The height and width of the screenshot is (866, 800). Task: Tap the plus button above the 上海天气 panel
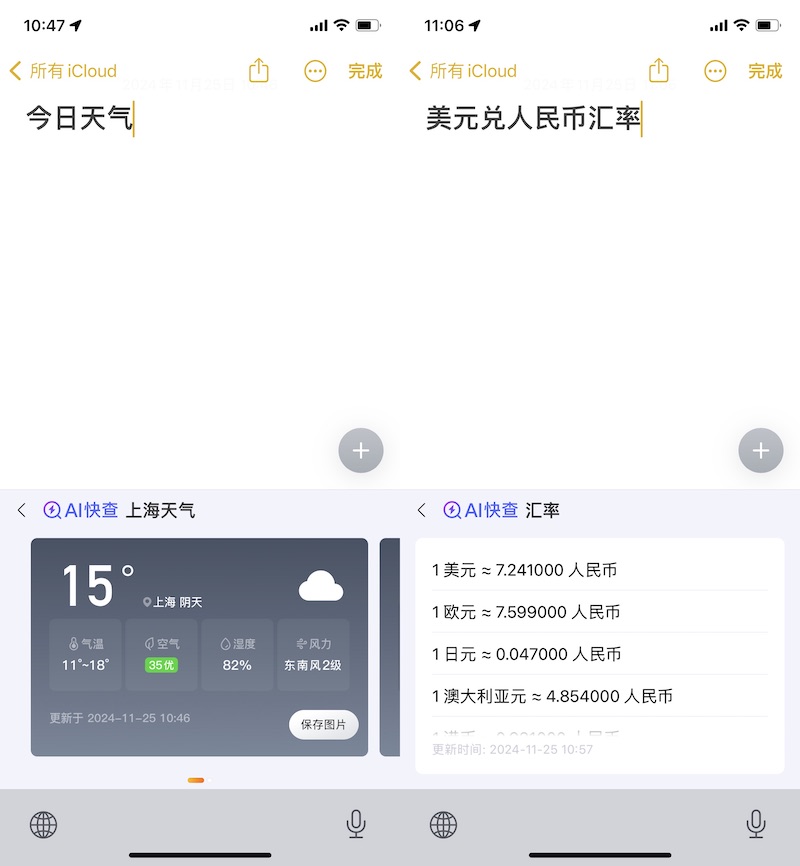[x=361, y=451]
